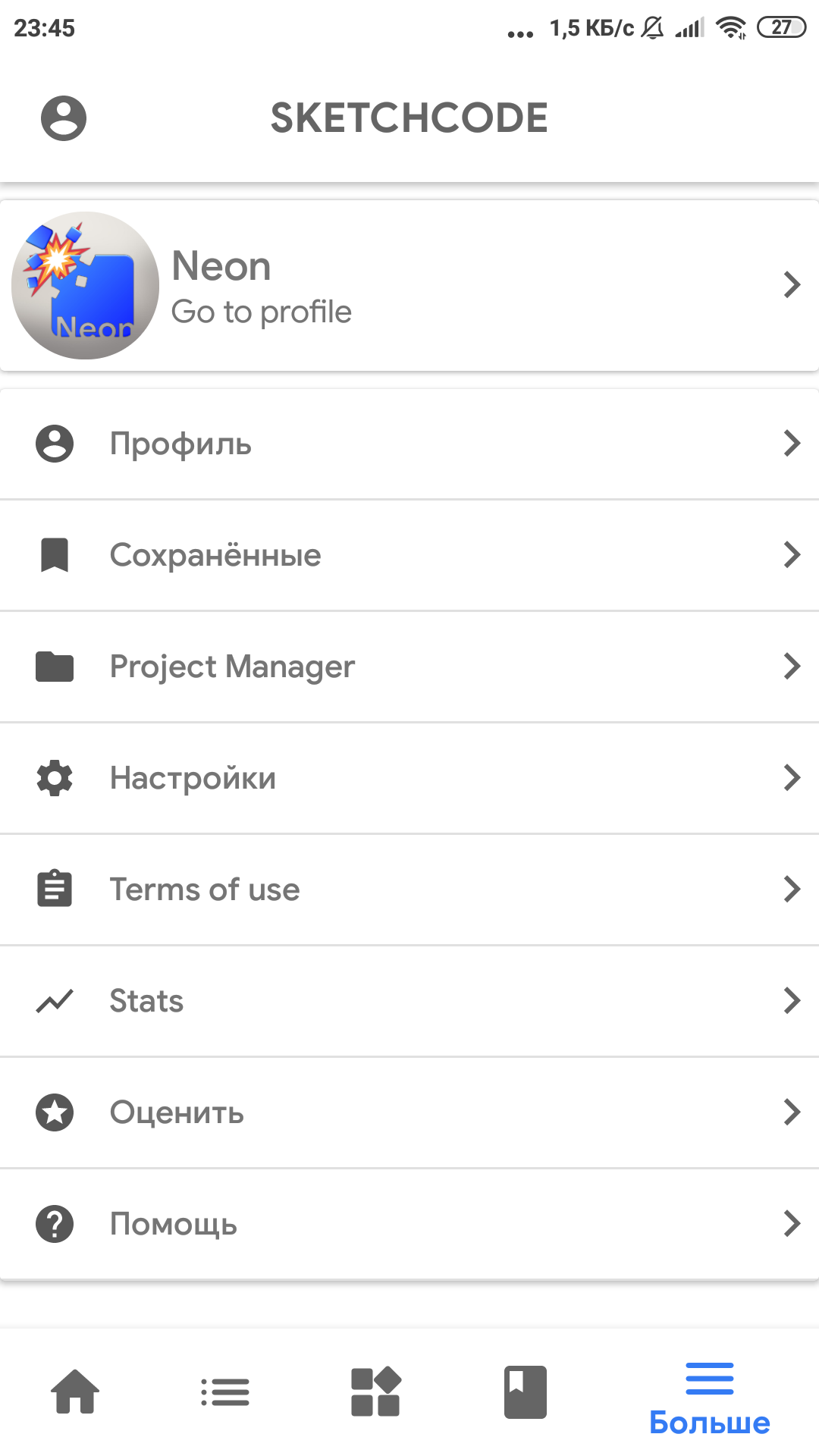Tap the account icon in the top bar
Viewport: 819px width, 1456px height.
(64, 118)
